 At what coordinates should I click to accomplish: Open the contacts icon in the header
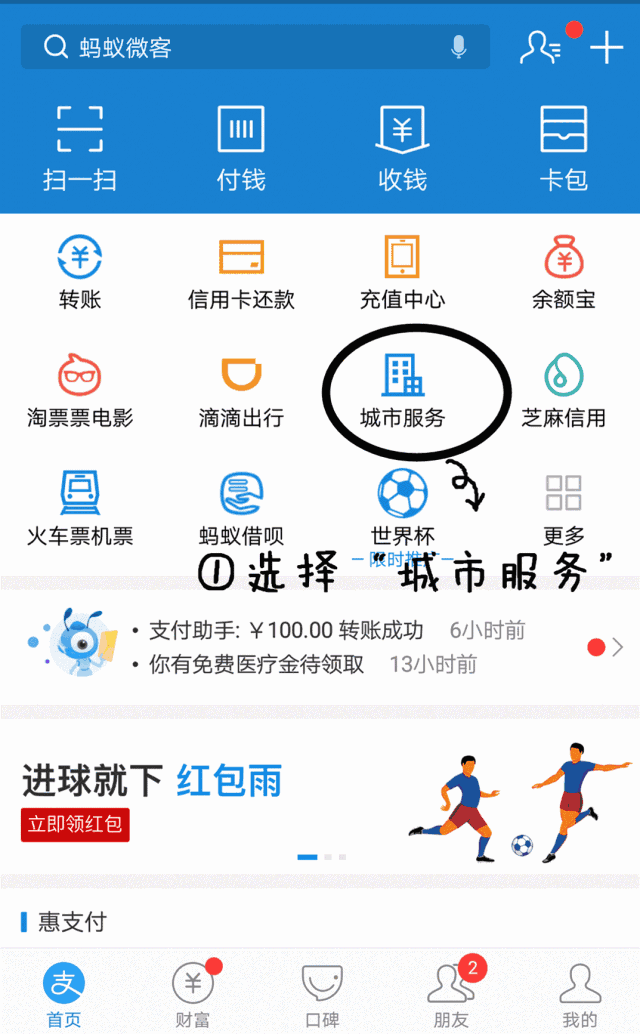tap(541, 47)
